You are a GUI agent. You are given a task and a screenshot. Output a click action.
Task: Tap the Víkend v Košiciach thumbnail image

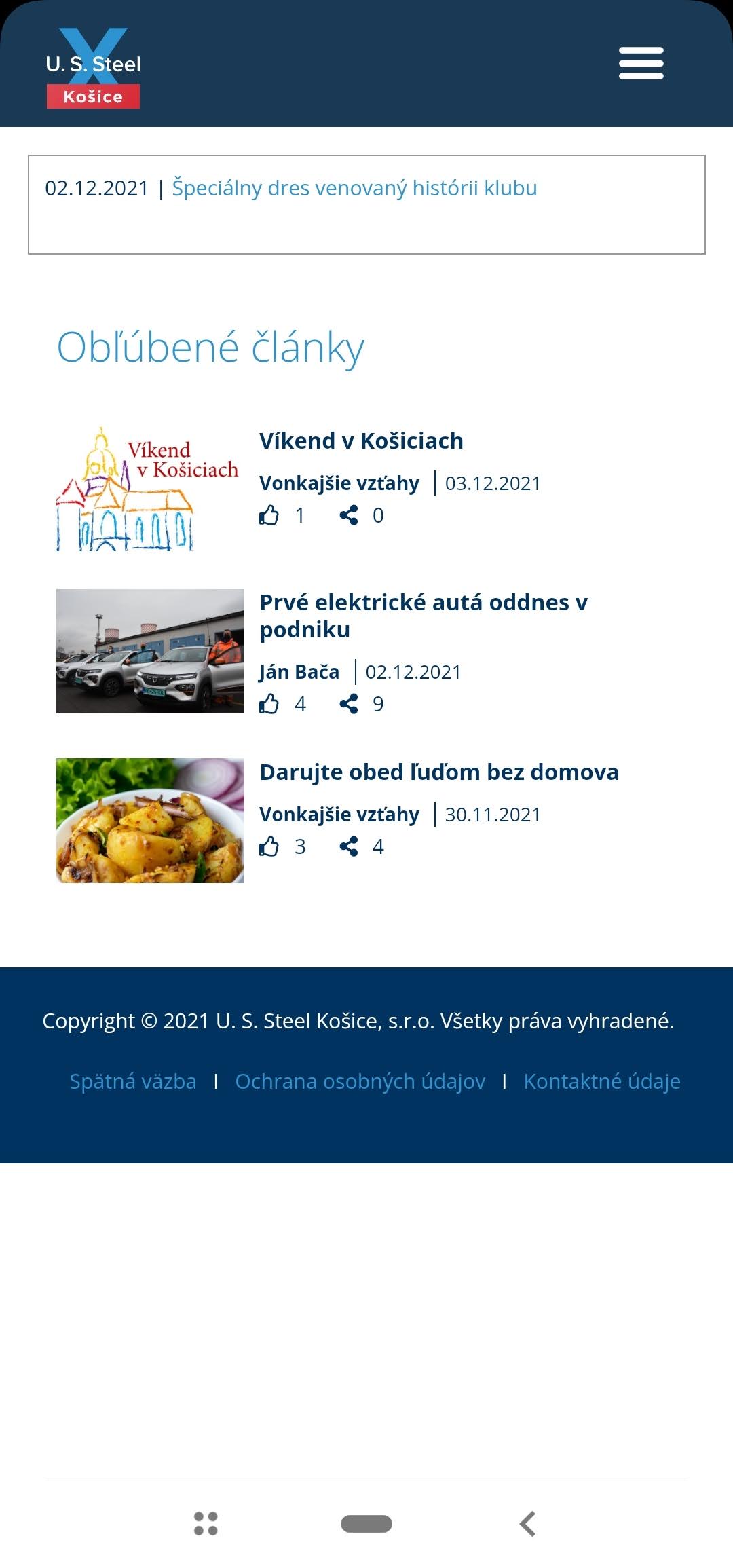pos(149,489)
